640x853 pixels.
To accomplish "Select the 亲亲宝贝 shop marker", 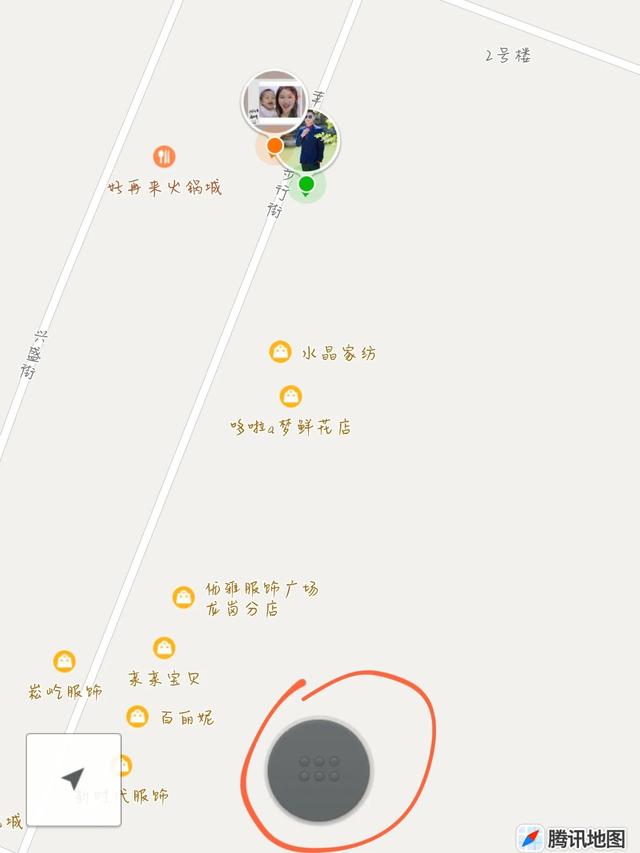I will click(164, 649).
